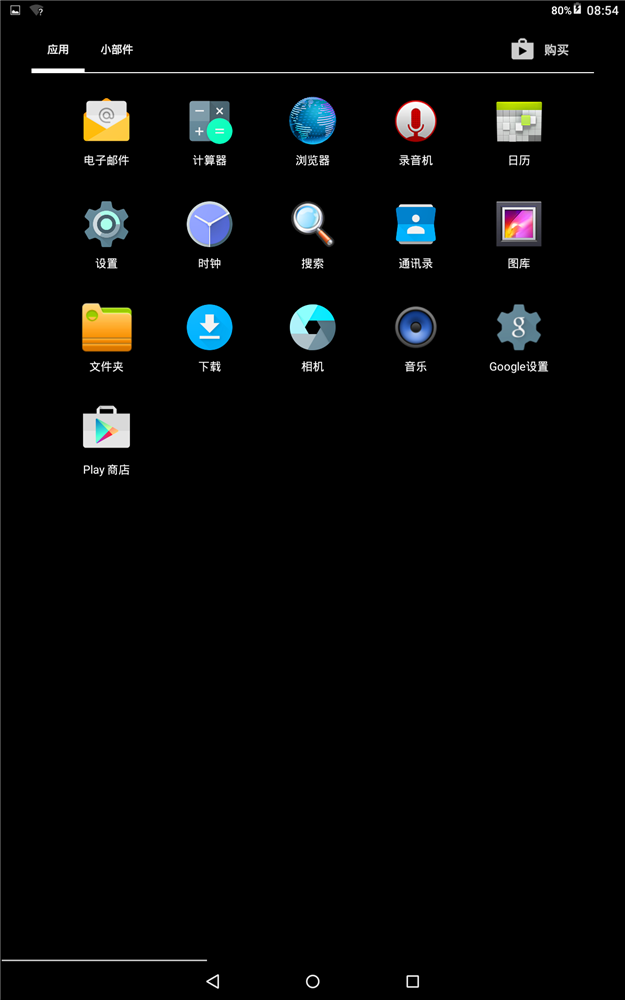Open the 设置 app
The image size is (625, 1000).
(x=106, y=225)
